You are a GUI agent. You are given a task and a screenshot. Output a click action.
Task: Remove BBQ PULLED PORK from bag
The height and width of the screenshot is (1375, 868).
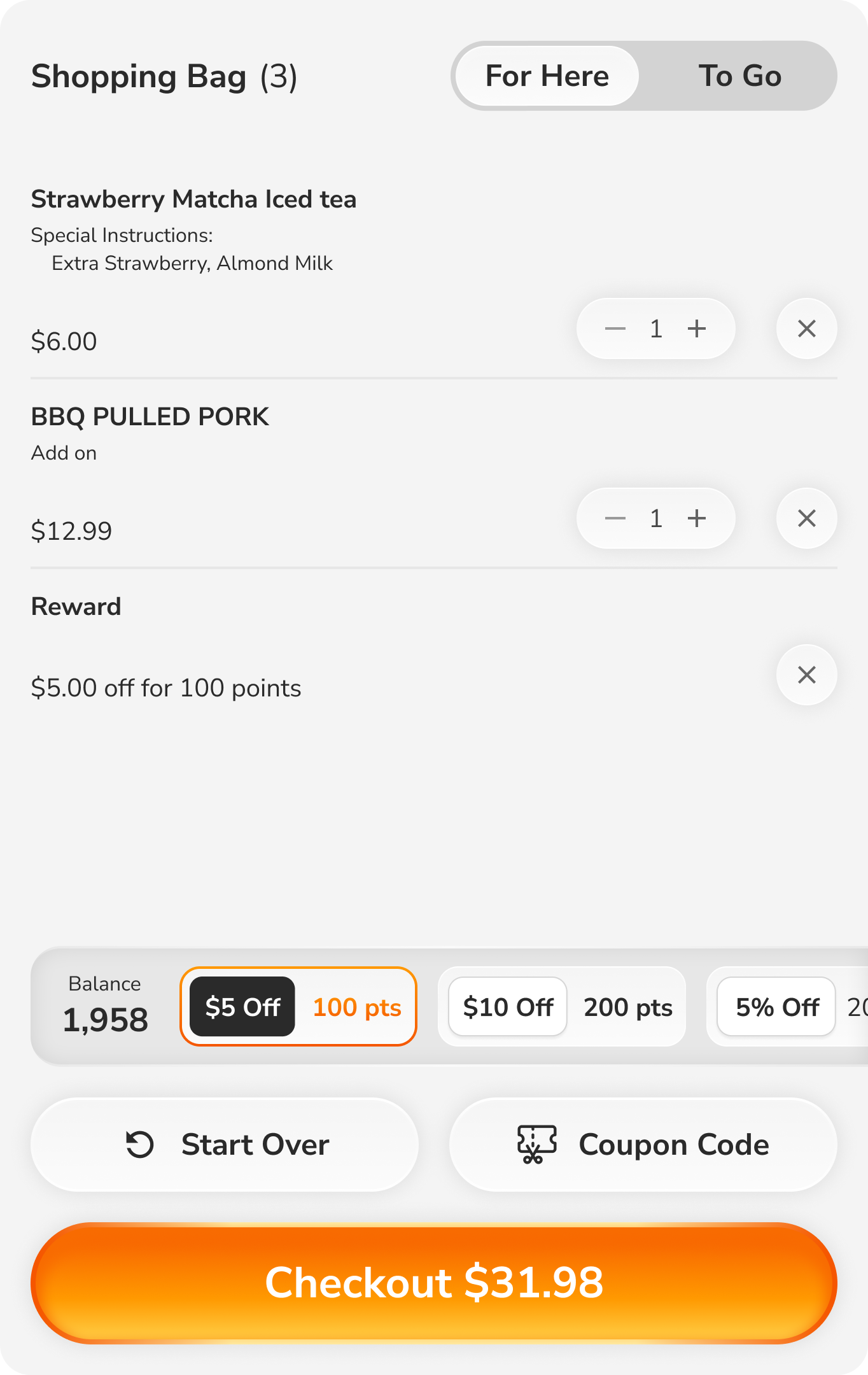pos(806,518)
